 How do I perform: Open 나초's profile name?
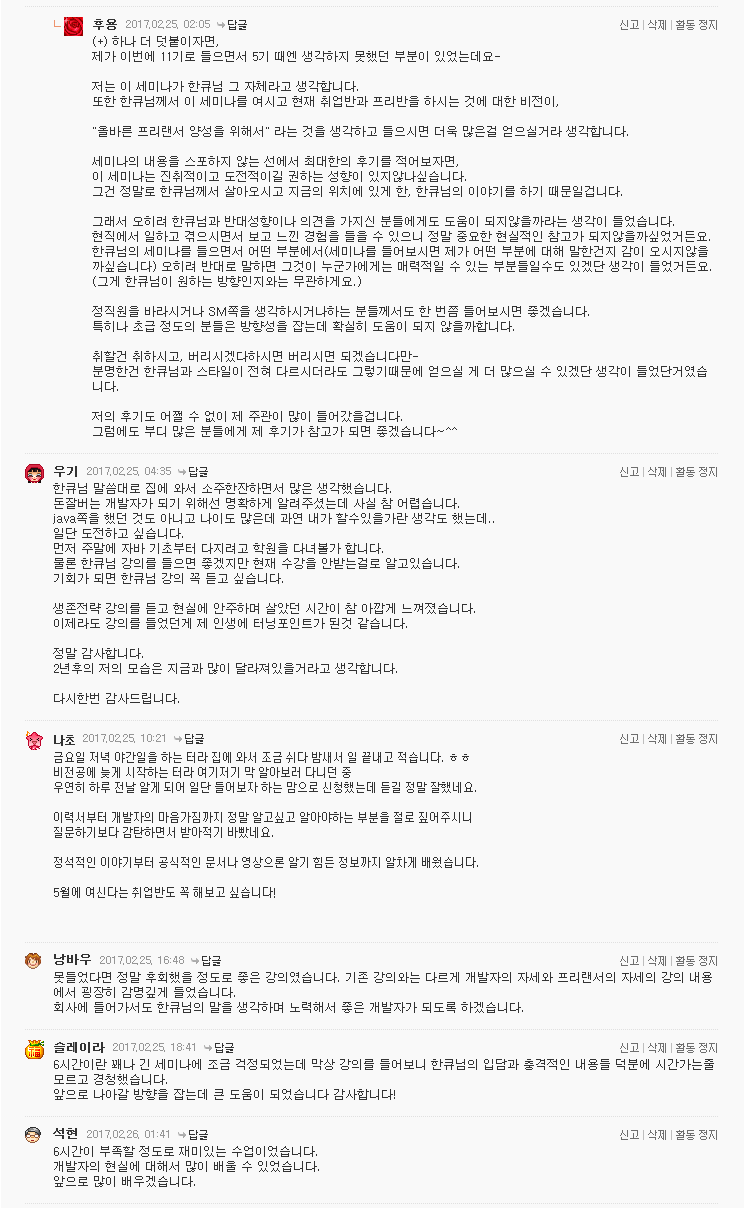(x=64, y=739)
